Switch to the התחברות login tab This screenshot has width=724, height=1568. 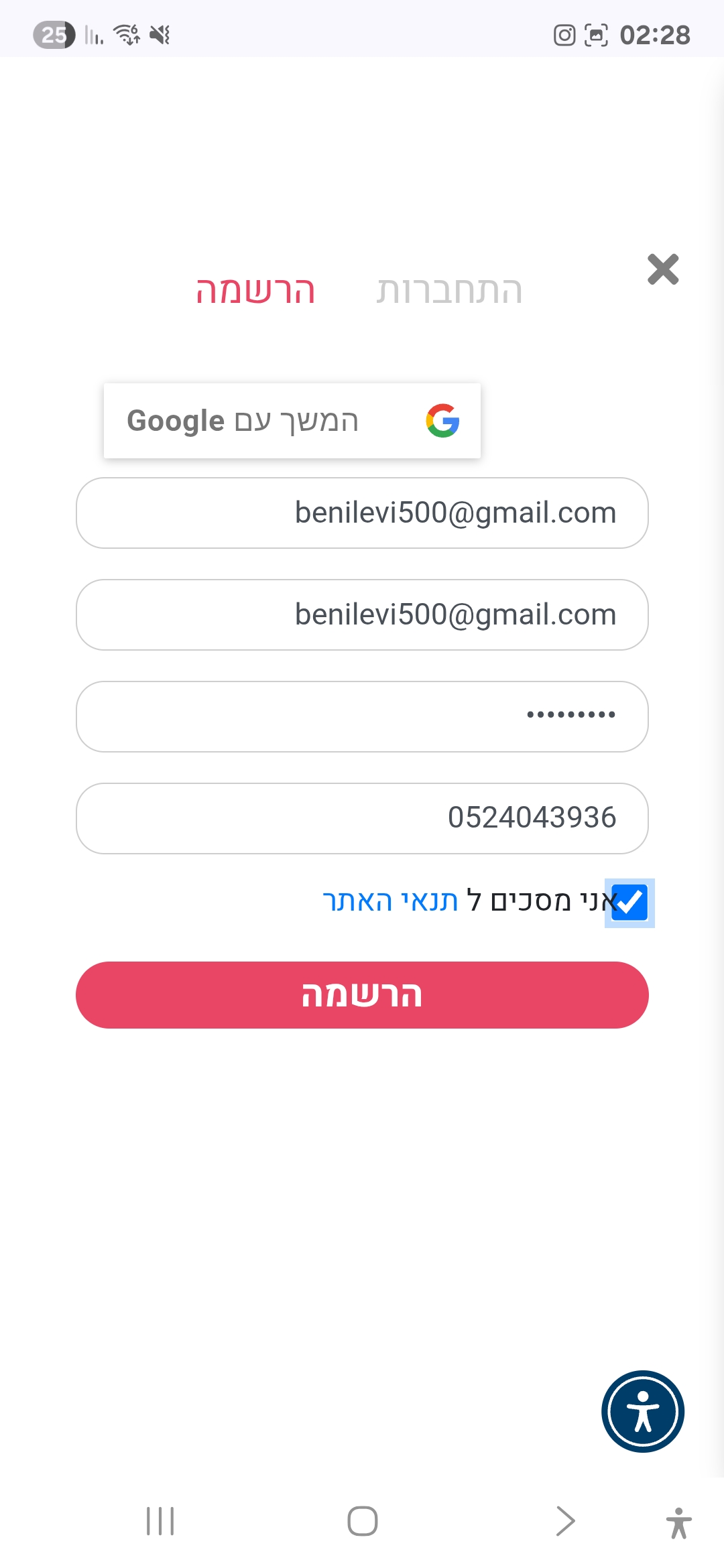[449, 291]
